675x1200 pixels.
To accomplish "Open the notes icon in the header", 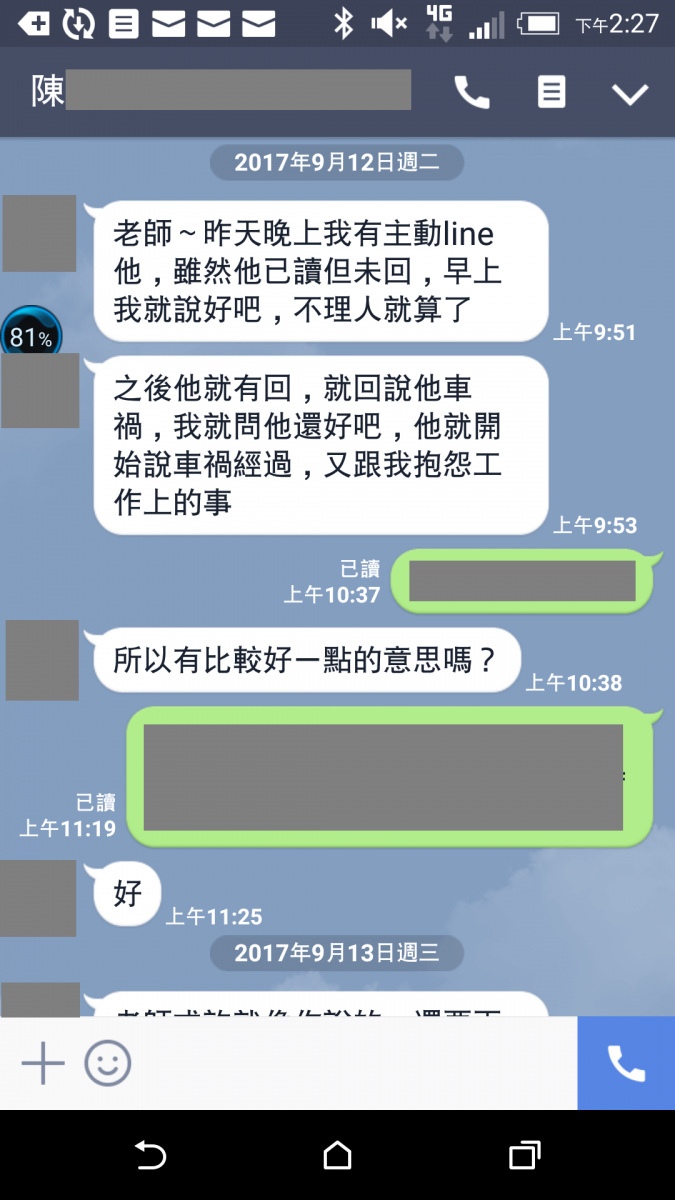I will [551, 93].
